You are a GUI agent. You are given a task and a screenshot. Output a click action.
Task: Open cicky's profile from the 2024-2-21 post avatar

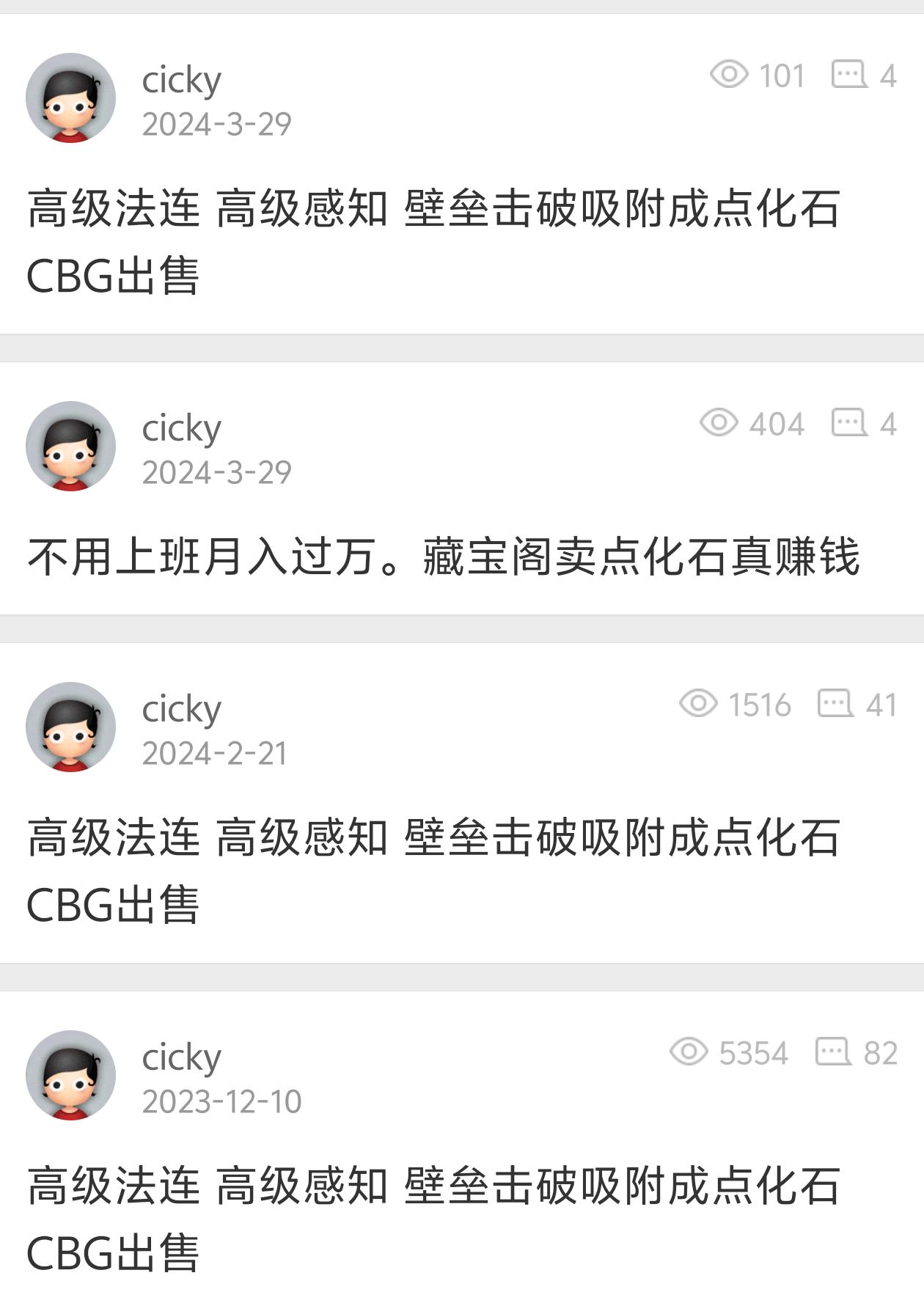pos(70,727)
